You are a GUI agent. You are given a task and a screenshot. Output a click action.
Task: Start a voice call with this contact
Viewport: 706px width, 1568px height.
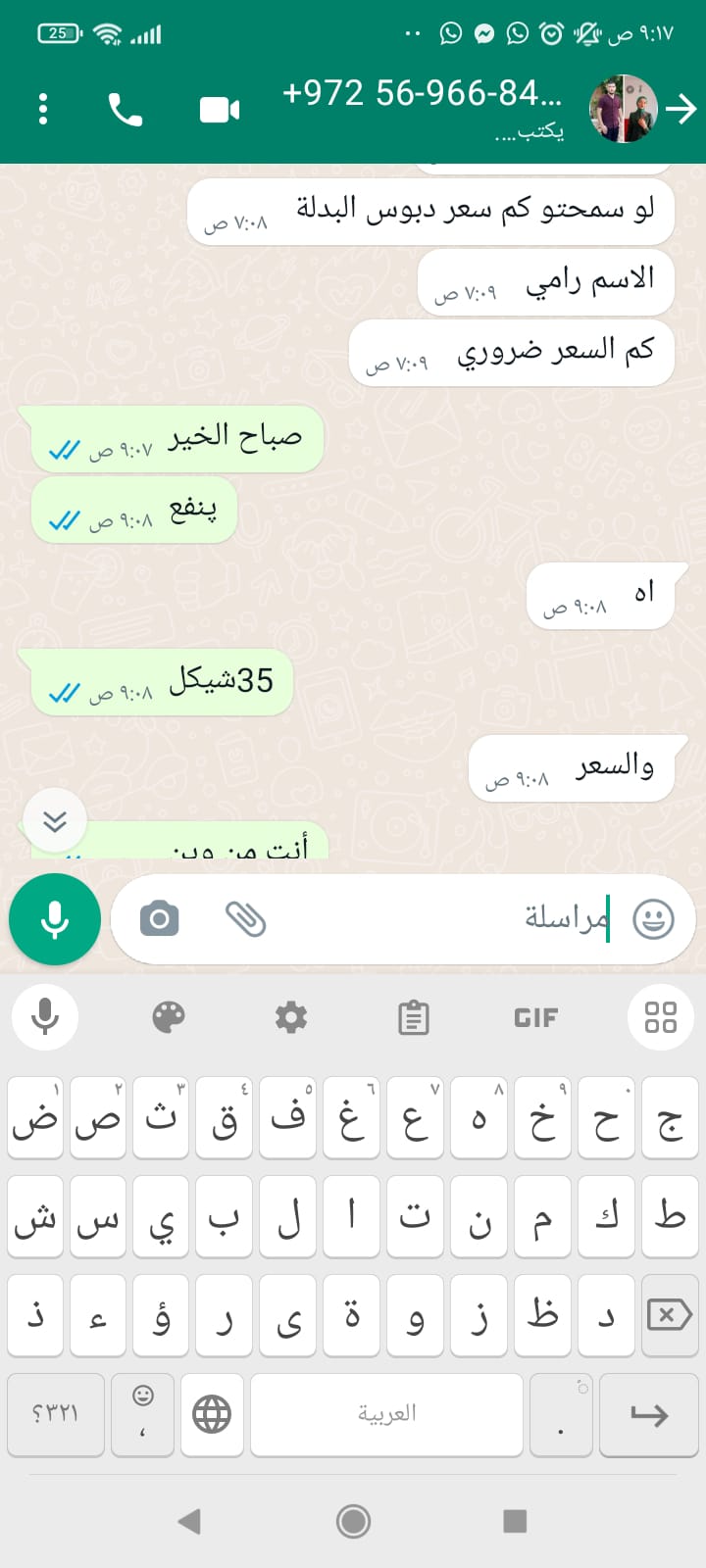click(x=125, y=109)
